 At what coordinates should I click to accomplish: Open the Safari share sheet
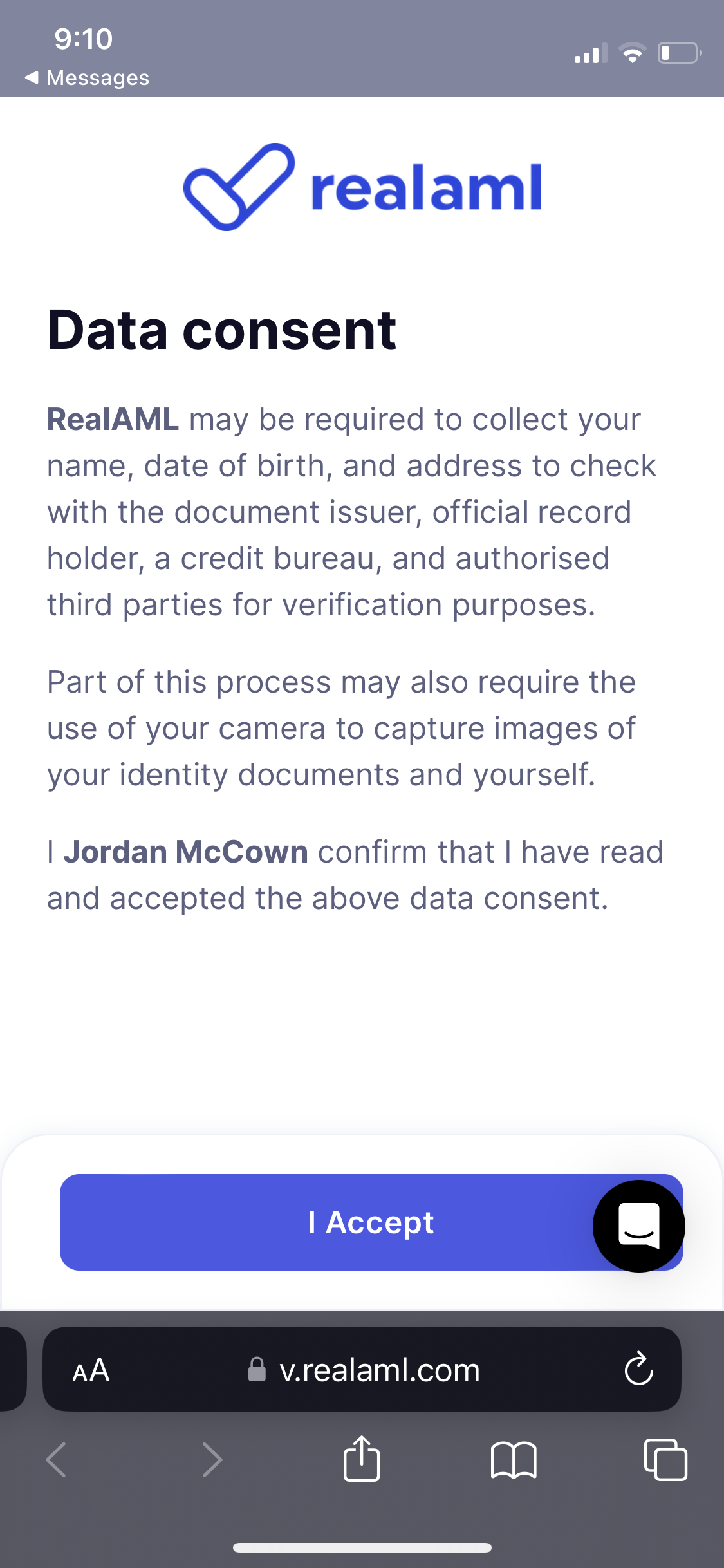[x=362, y=1459]
